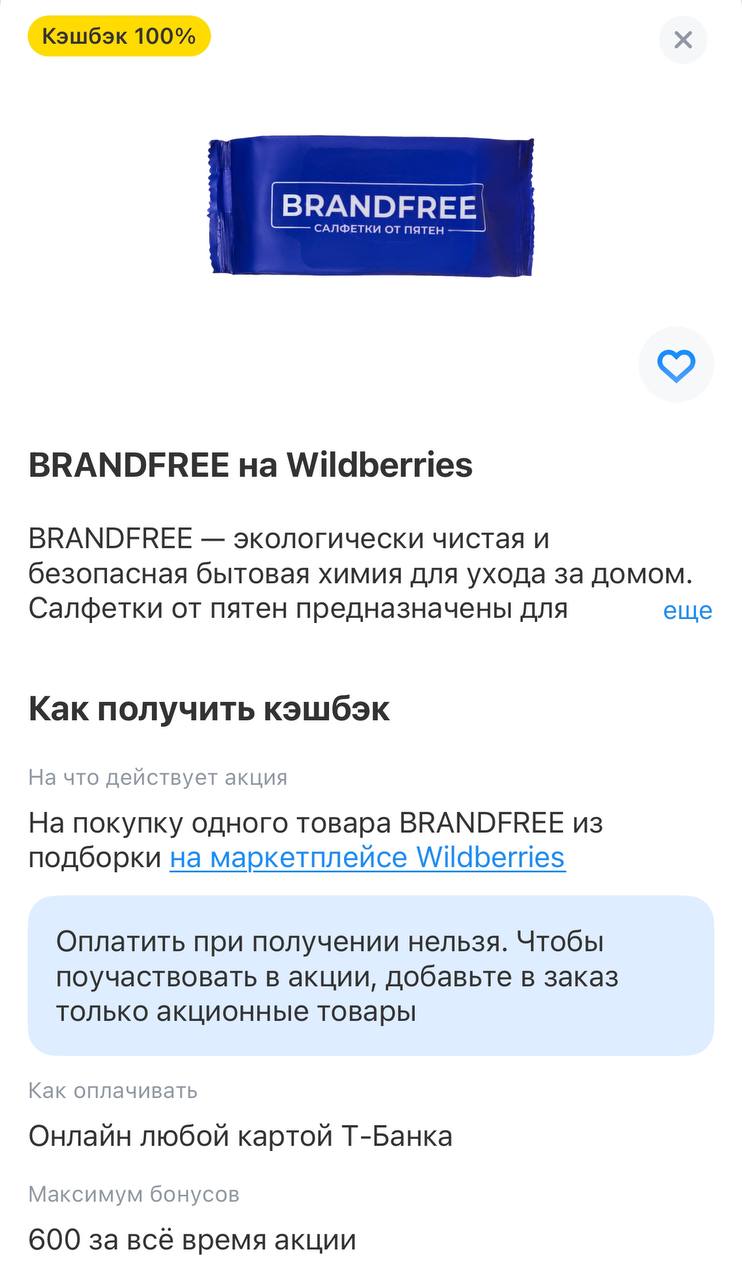
Task: Add the offer to favorites
Action: pos(676,366)
